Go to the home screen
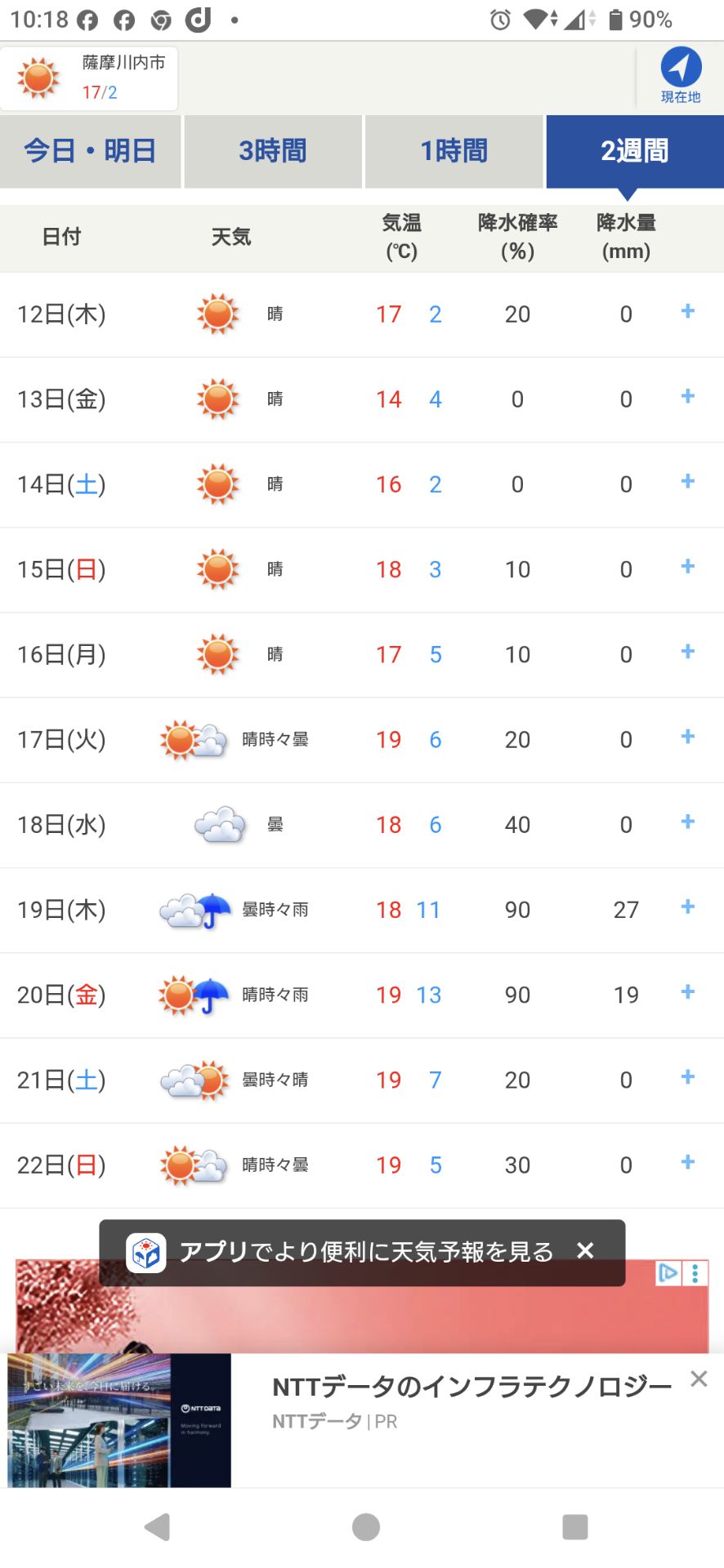The image size is (724, 1568). point(365,1526)
